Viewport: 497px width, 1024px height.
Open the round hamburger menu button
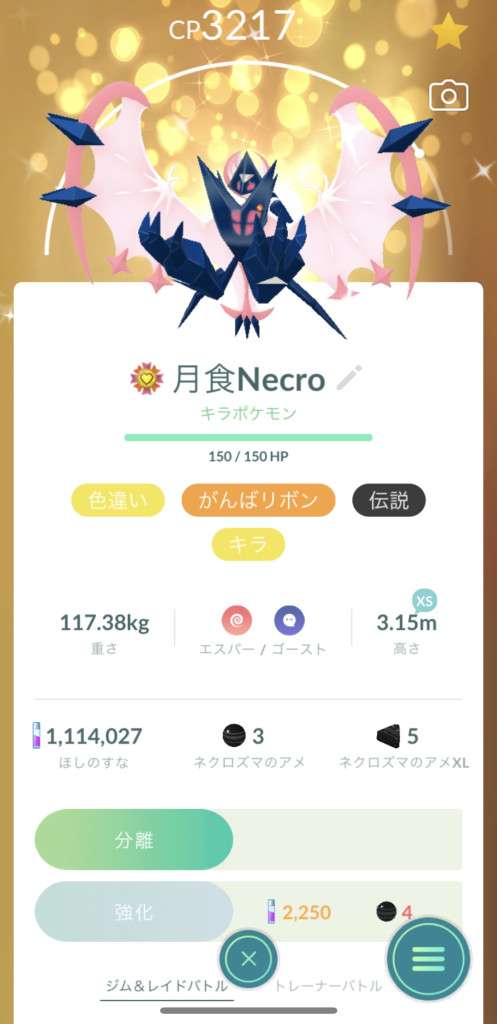tap(428, 959)
